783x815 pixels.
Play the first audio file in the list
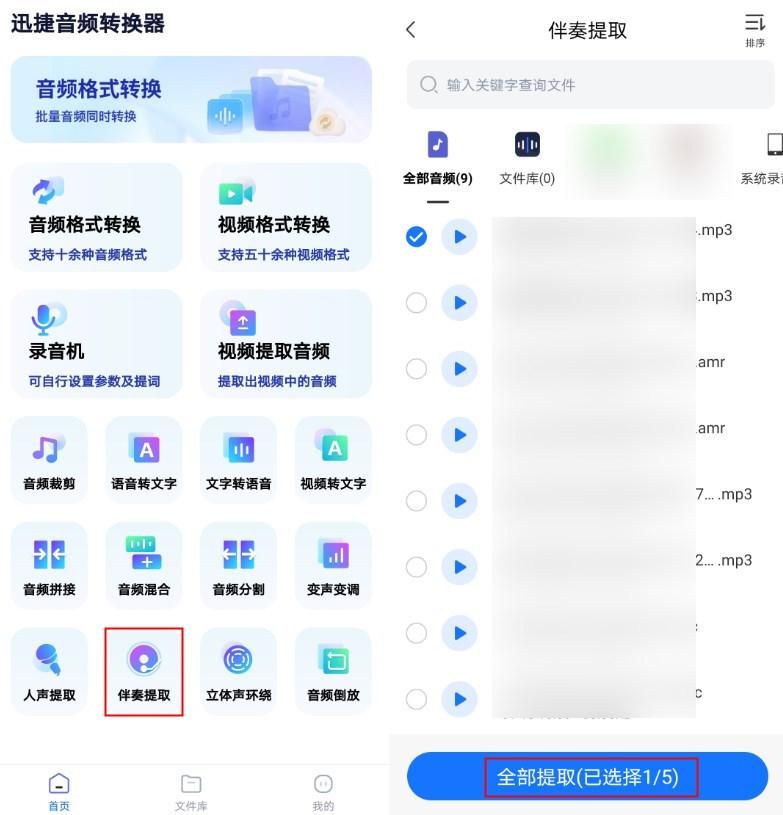click(460, 237)
